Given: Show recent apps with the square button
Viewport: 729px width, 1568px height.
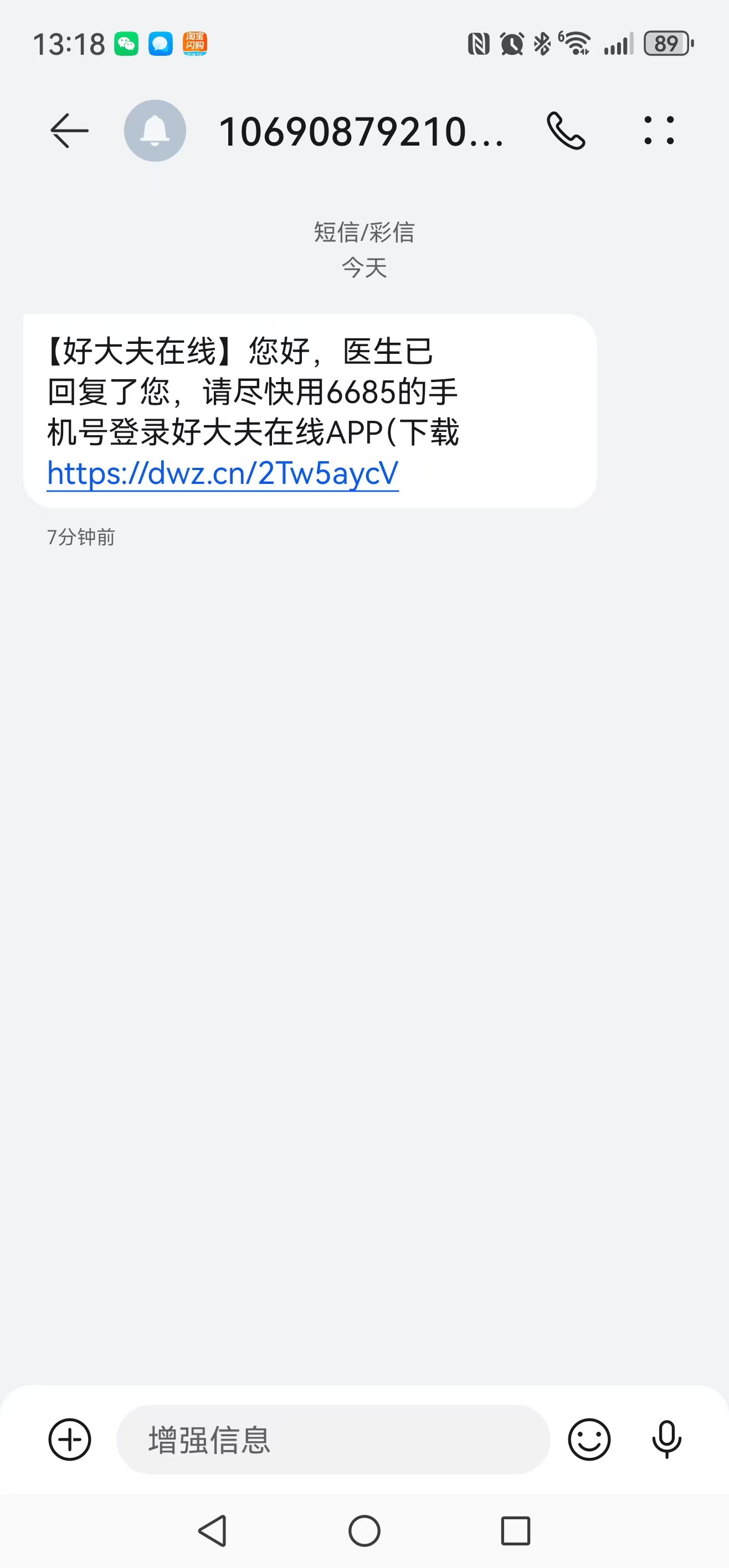Looking at the screenshot, I should (515, 1530).
